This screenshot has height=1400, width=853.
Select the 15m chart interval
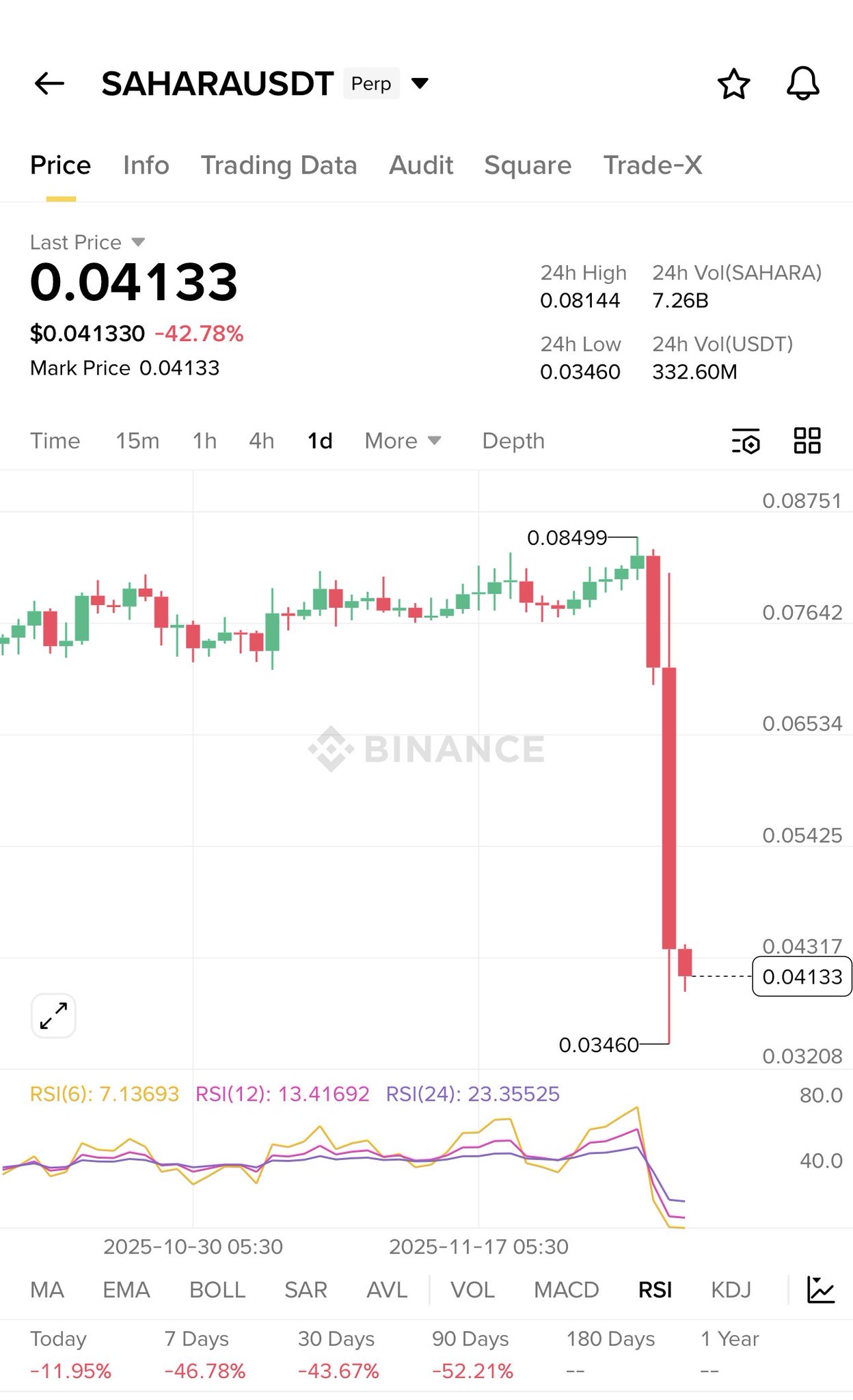[x=137, y=441]
